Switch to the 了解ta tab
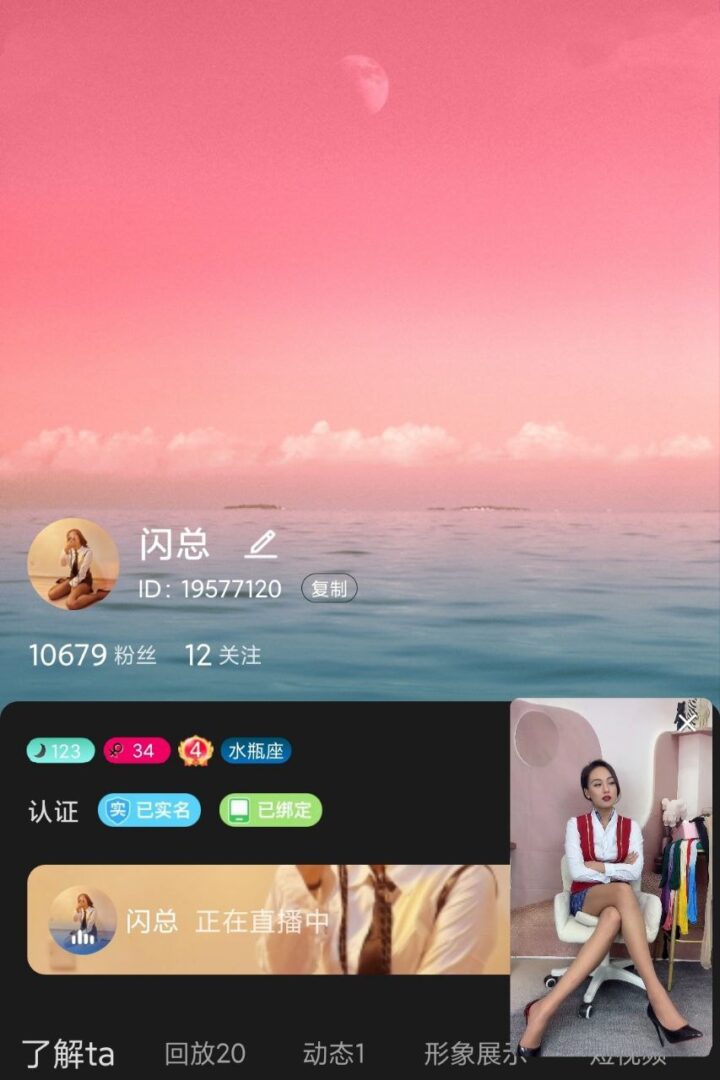The width and height of the screenshot is (720, 1080). click(x=68, y=1053)
